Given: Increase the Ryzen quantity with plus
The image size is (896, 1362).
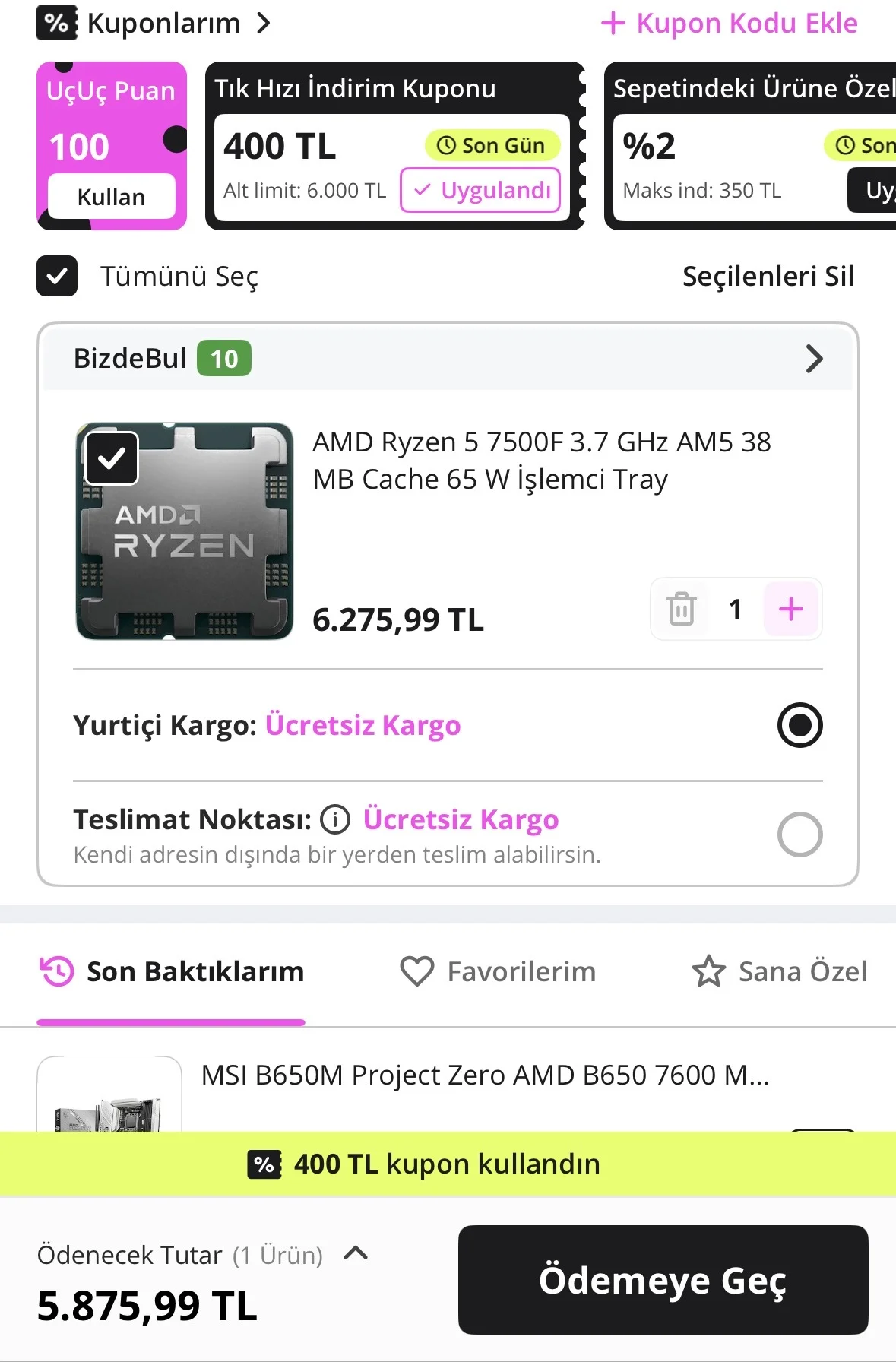Looking at the screenshot, I should pos(790,609).
